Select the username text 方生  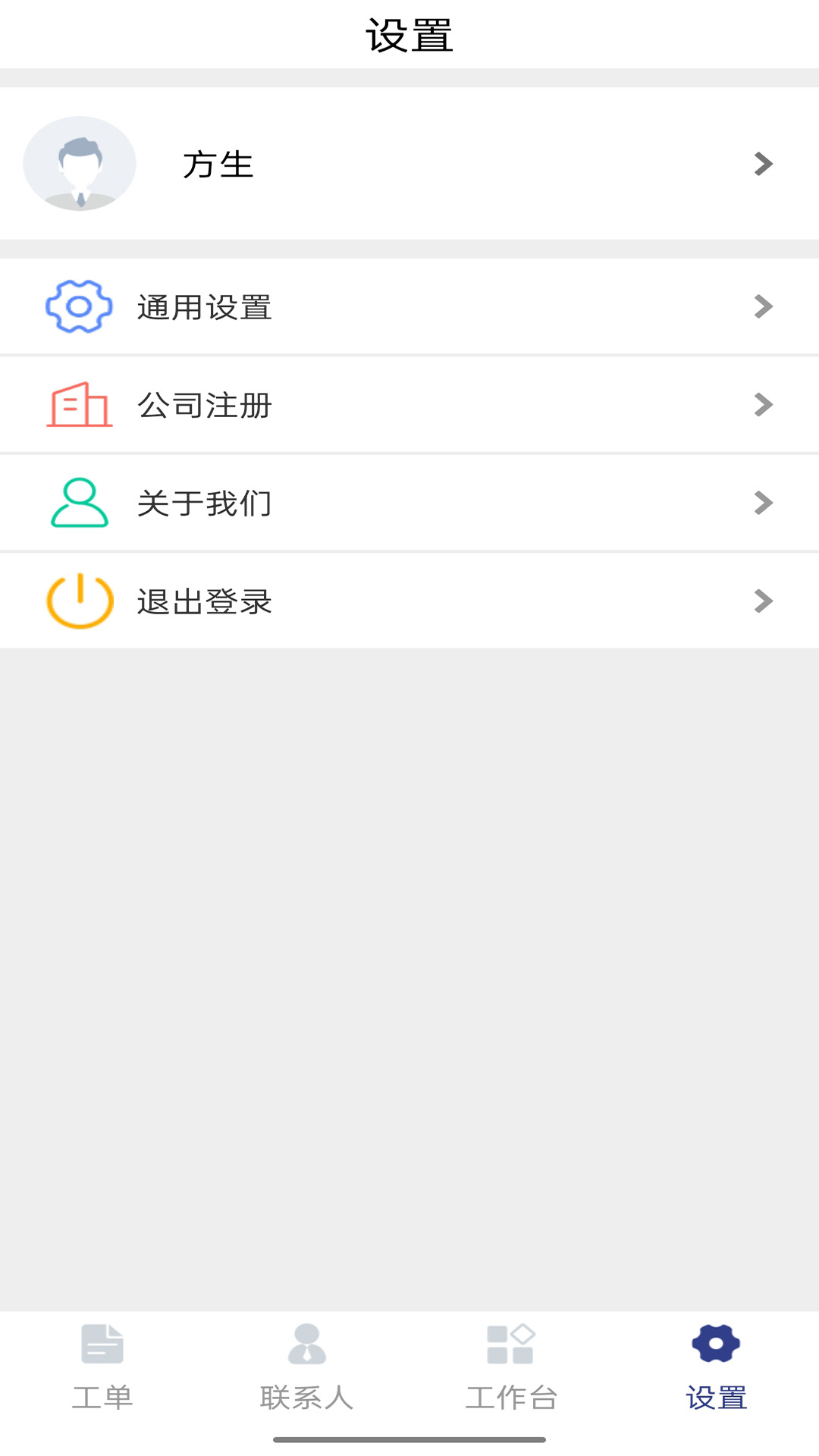pyautogui.click(x=218, y=164)
